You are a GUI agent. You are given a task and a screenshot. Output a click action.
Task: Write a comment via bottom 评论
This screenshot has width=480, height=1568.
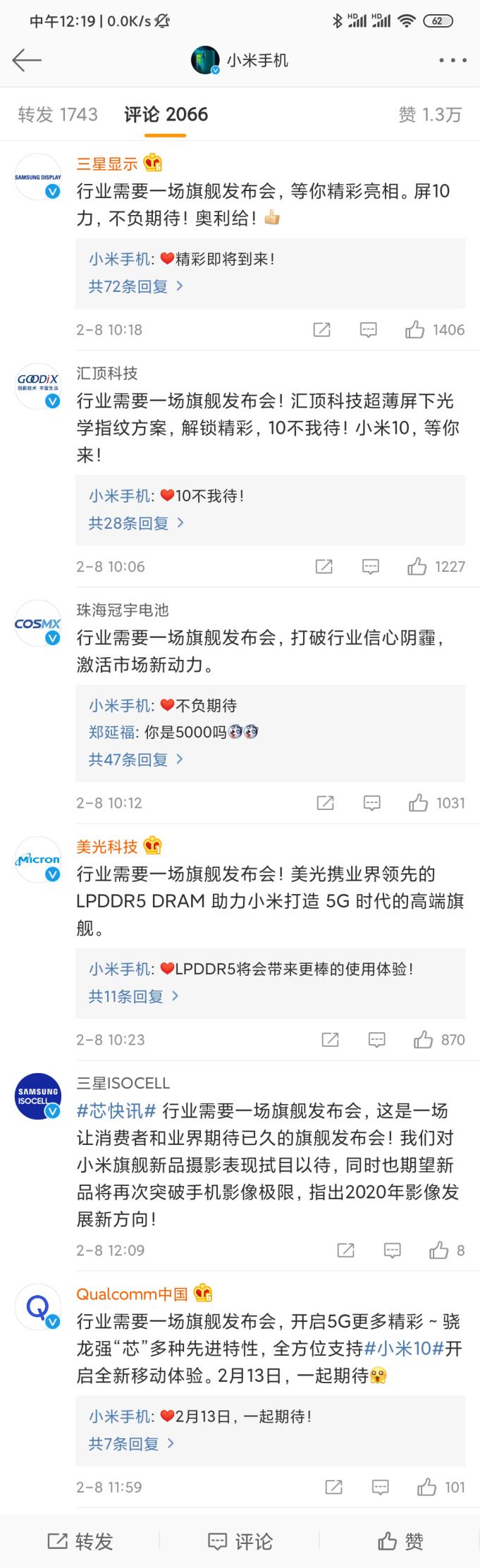(240, 1541)
